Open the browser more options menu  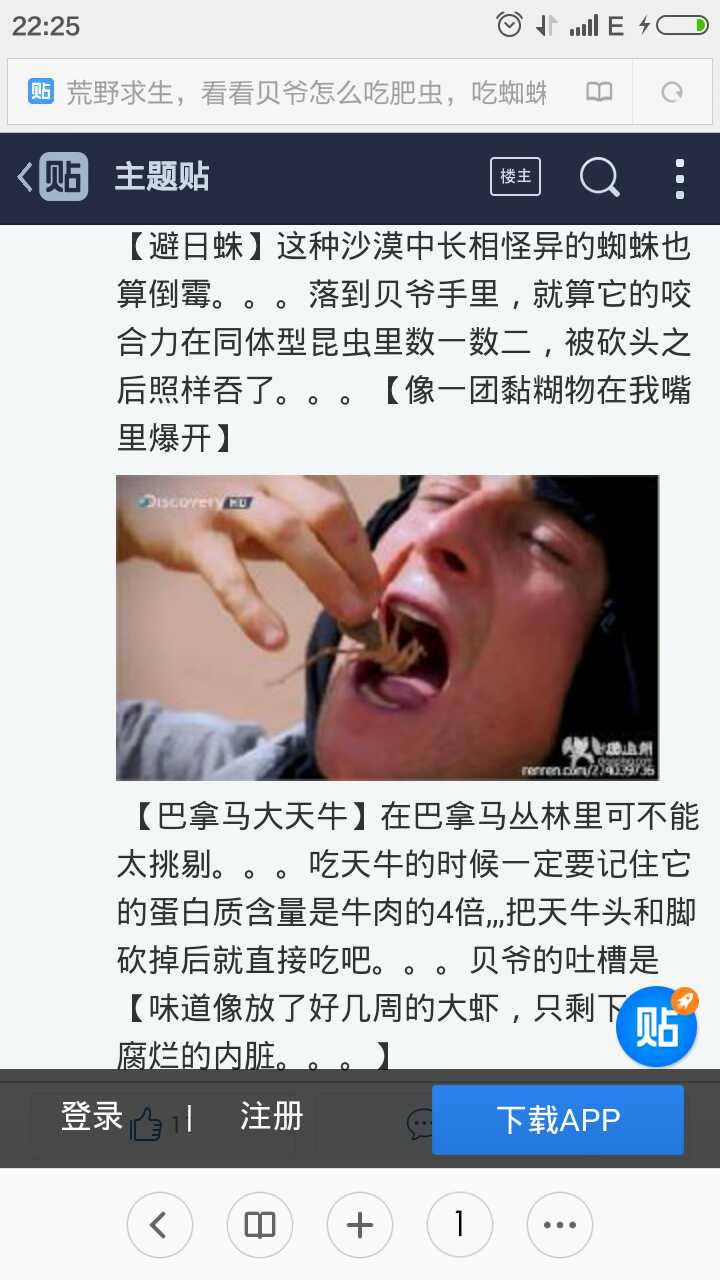click(560, 1225)
